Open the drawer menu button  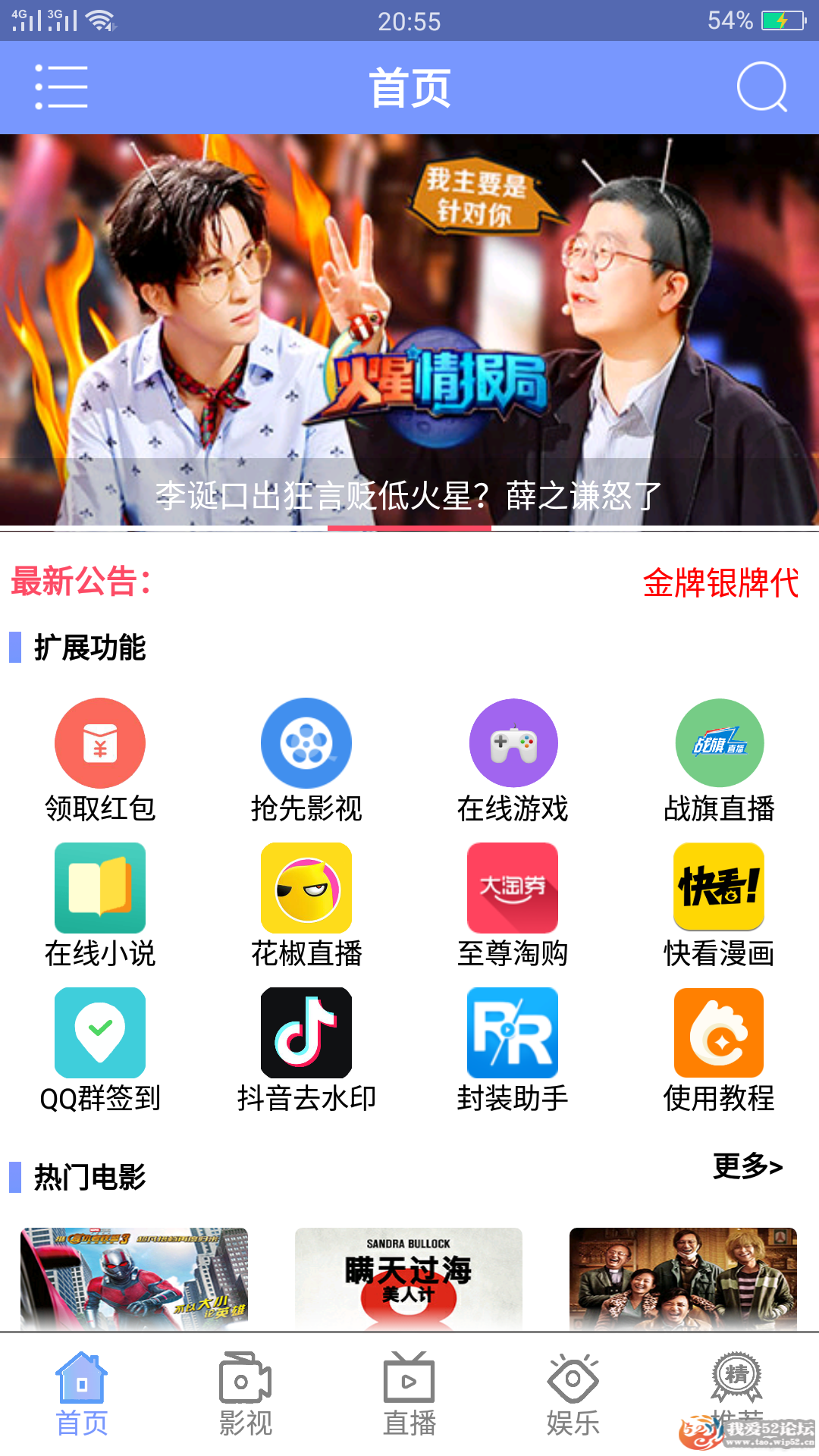[x=61, y=87]
